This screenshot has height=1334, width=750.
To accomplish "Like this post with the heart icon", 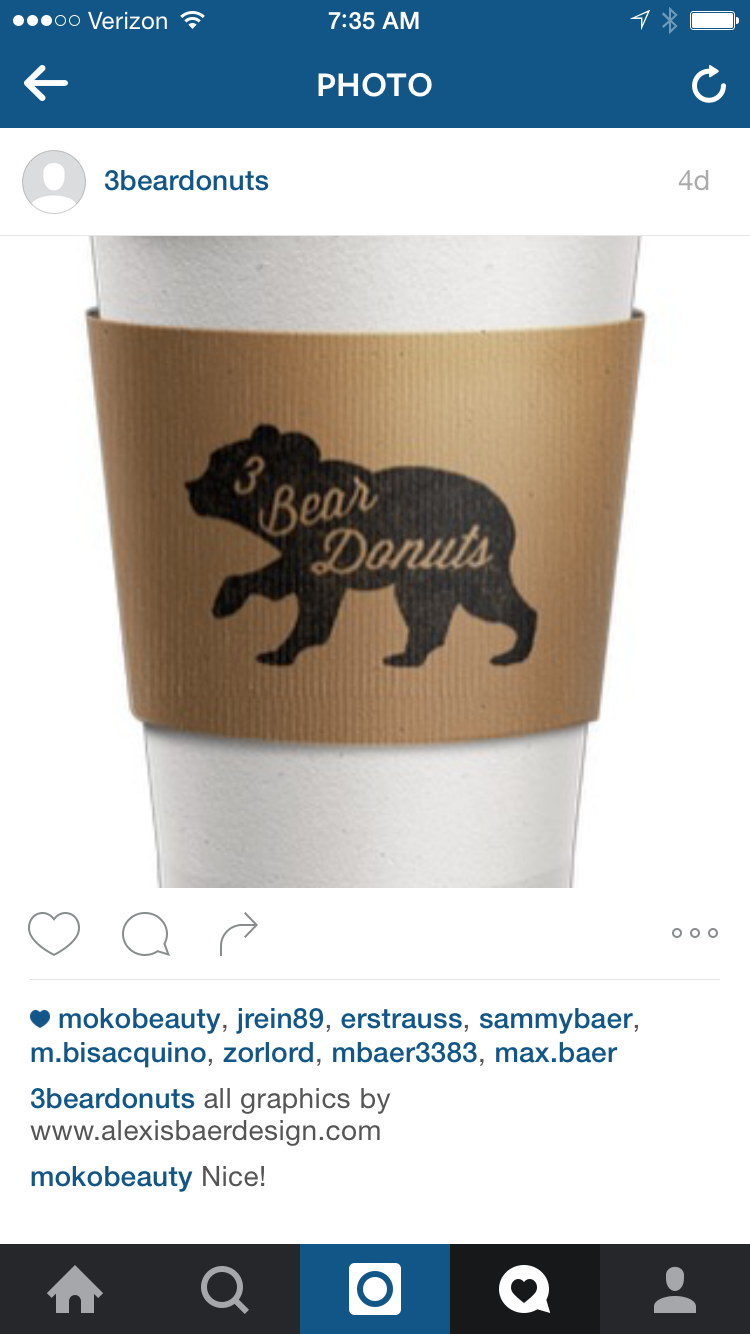I will click(x=54, y=933).
